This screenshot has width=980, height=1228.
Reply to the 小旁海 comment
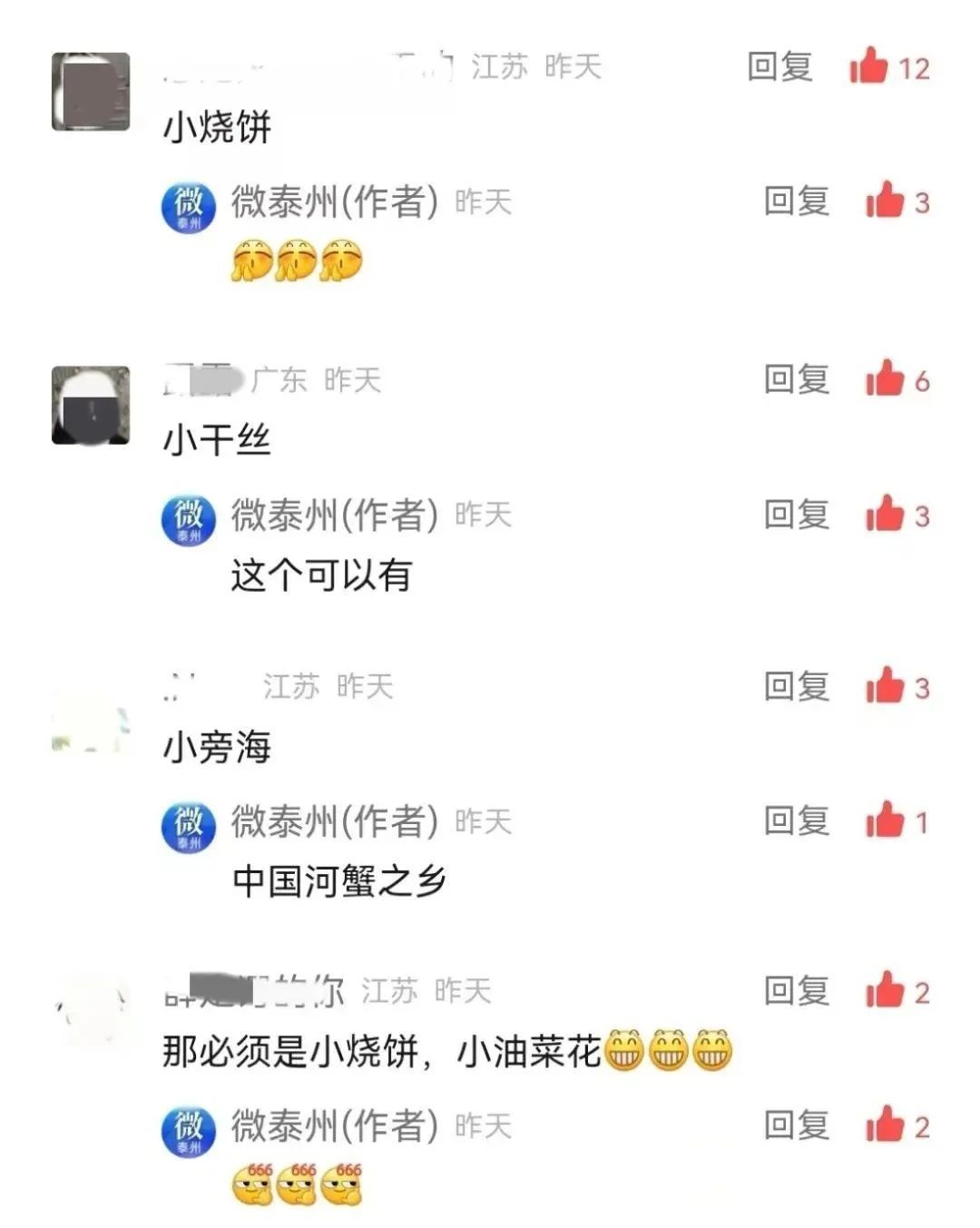tap(796, 686)
